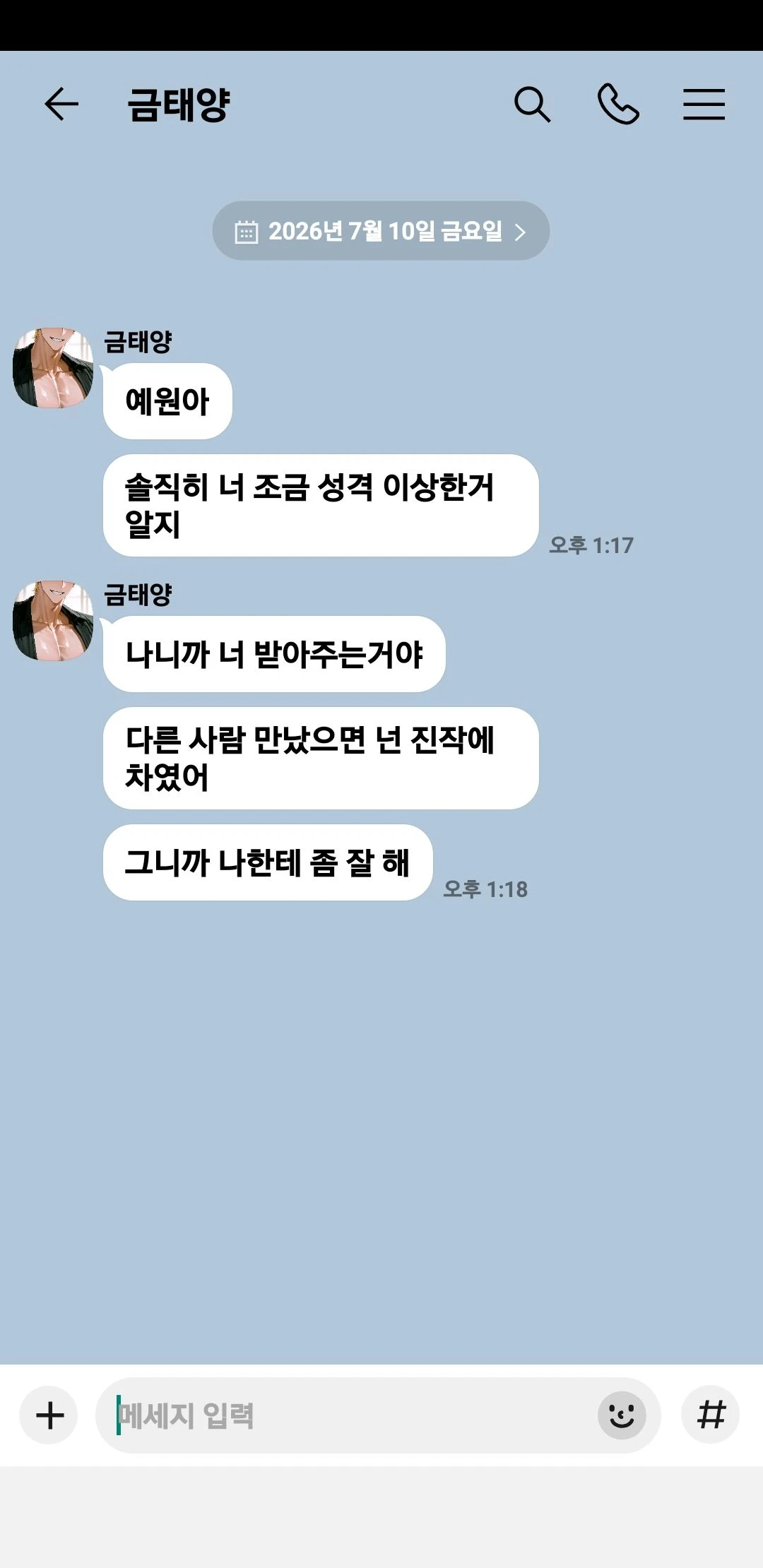
Task: Open the emoticon picker
Action: click(622, 1415)
